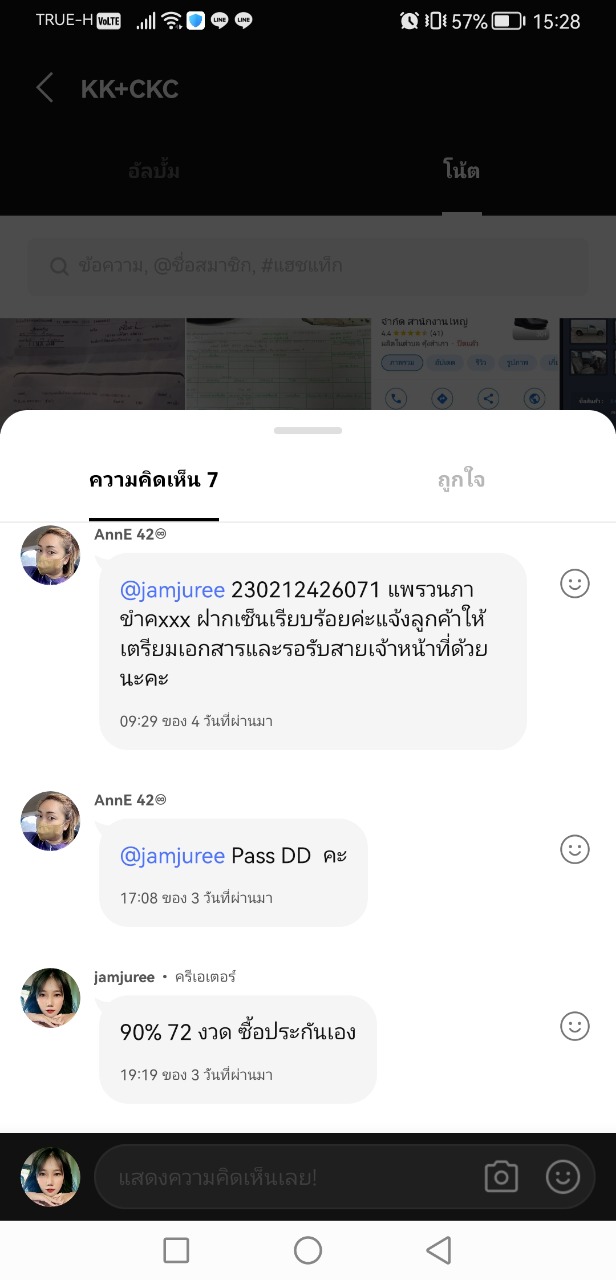
Task: Switch to the ถูกใจ (likes) tab
Action: [x=461, y=480]
